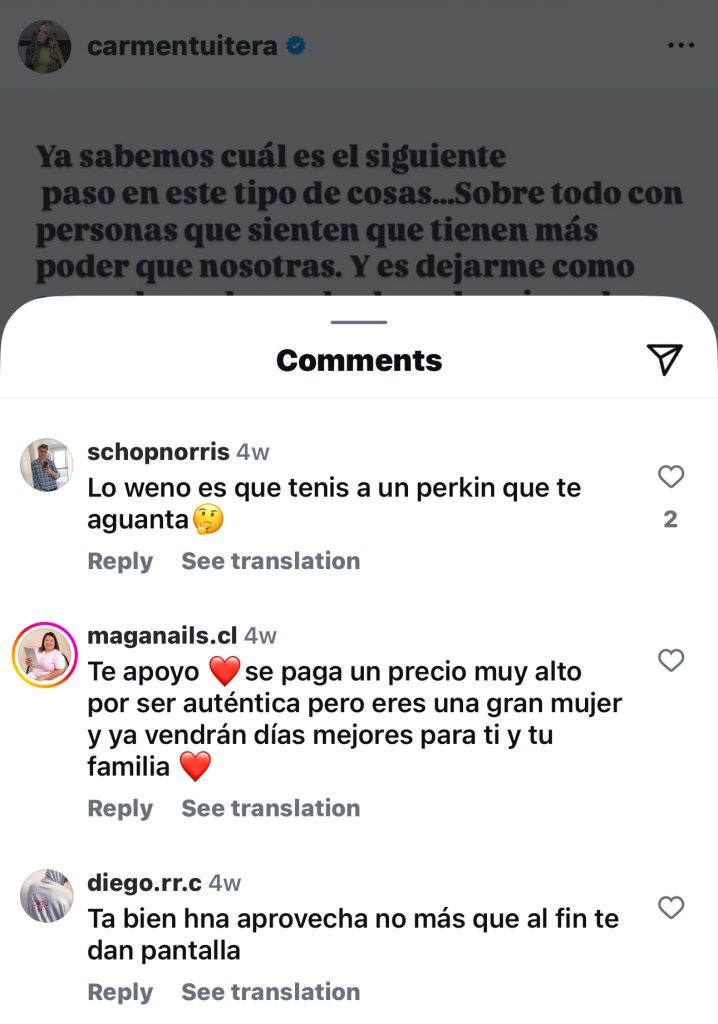
Task: Open the carmentuitera username
Action: click(182, 46)
